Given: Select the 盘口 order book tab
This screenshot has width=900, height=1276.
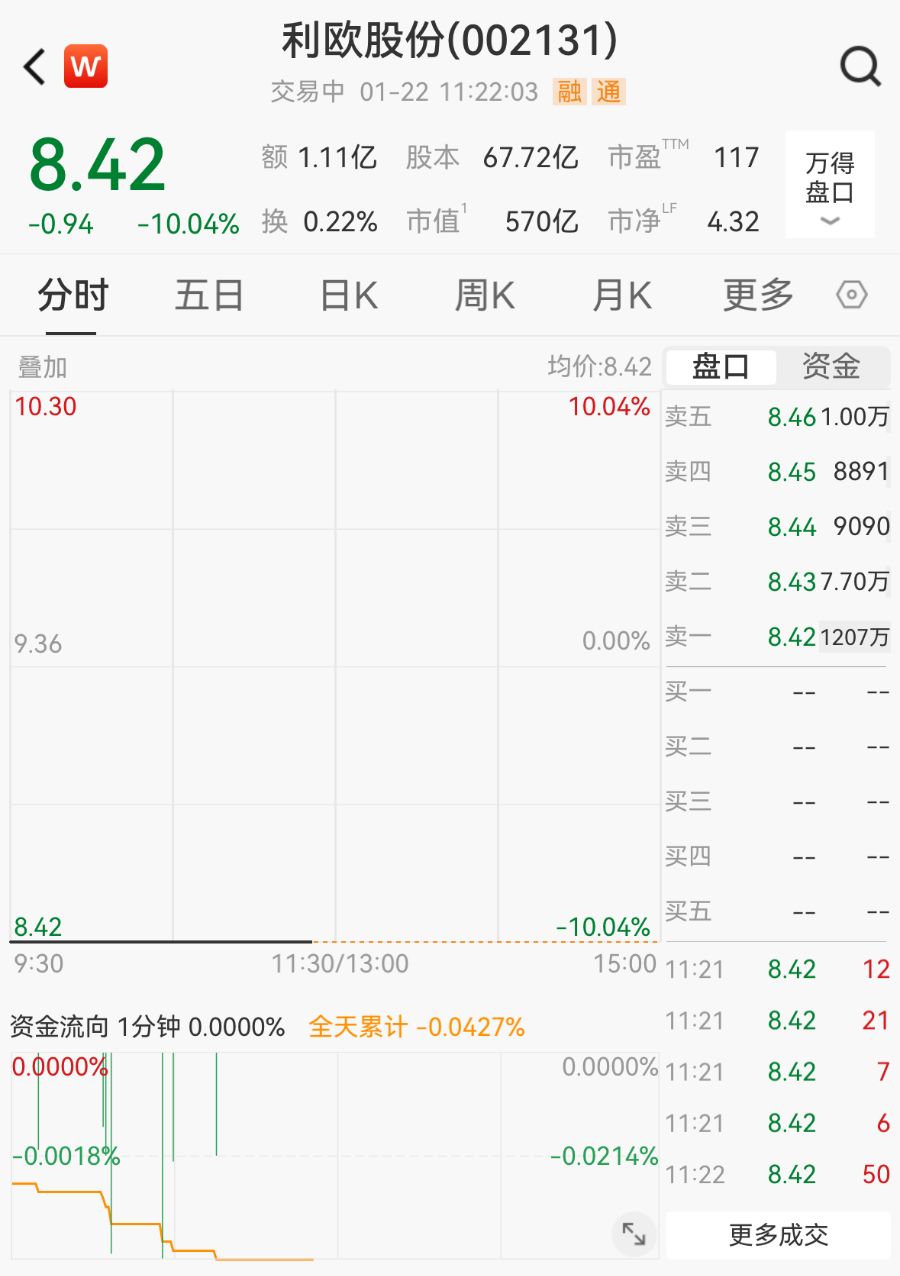Looking at the screenshot, I should (x=723, y=368).
